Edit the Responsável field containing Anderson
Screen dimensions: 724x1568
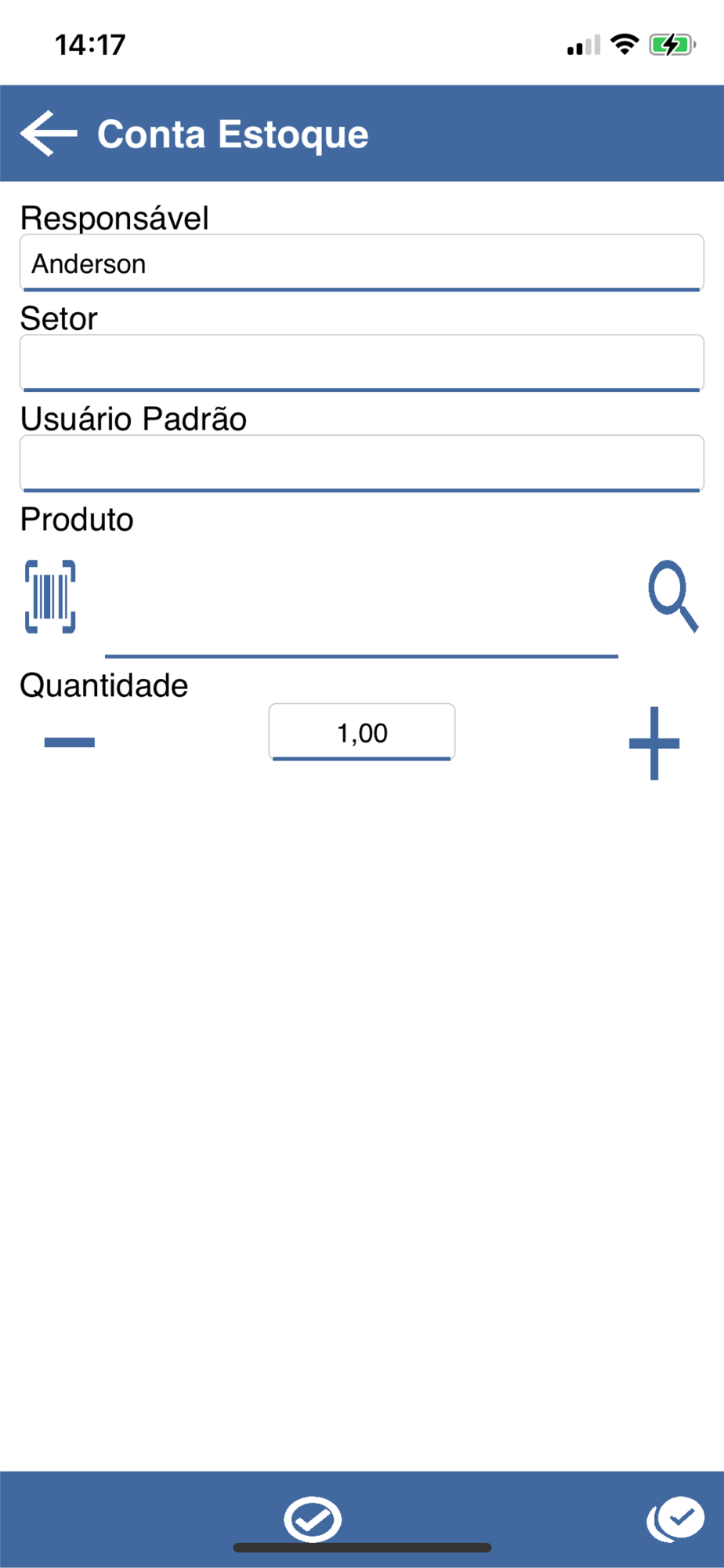362,263
